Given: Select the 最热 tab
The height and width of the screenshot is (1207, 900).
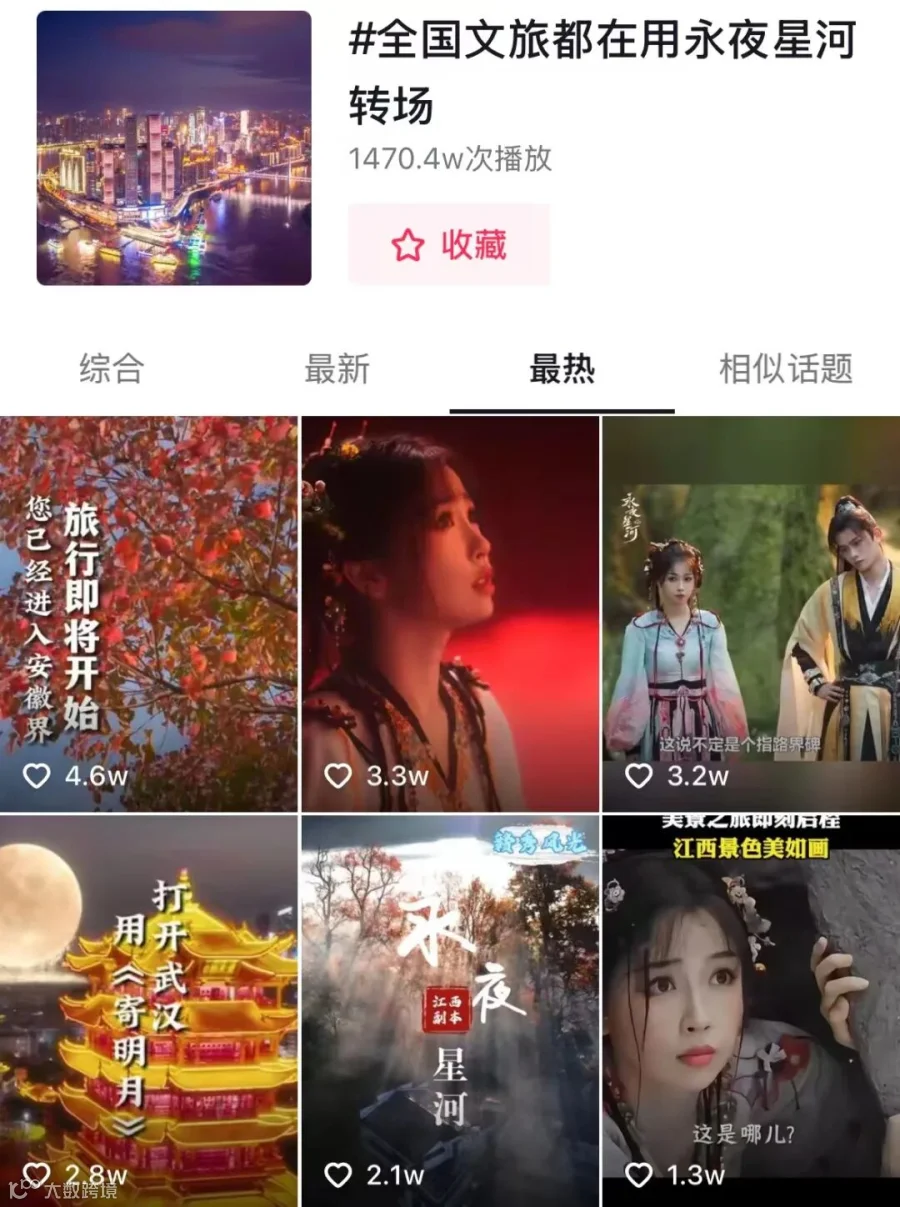Looking at the screenshot, I should (x=562, y=369).
